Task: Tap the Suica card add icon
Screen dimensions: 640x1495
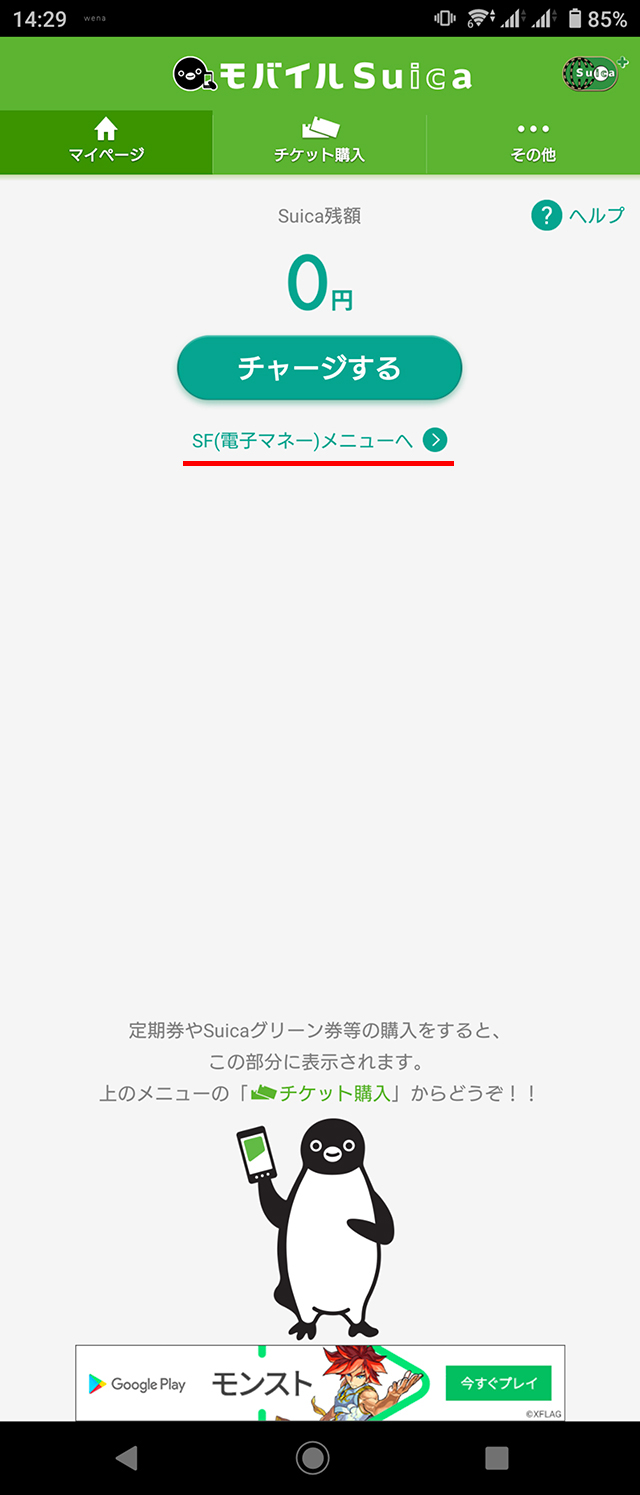Action: coord(592,74)
